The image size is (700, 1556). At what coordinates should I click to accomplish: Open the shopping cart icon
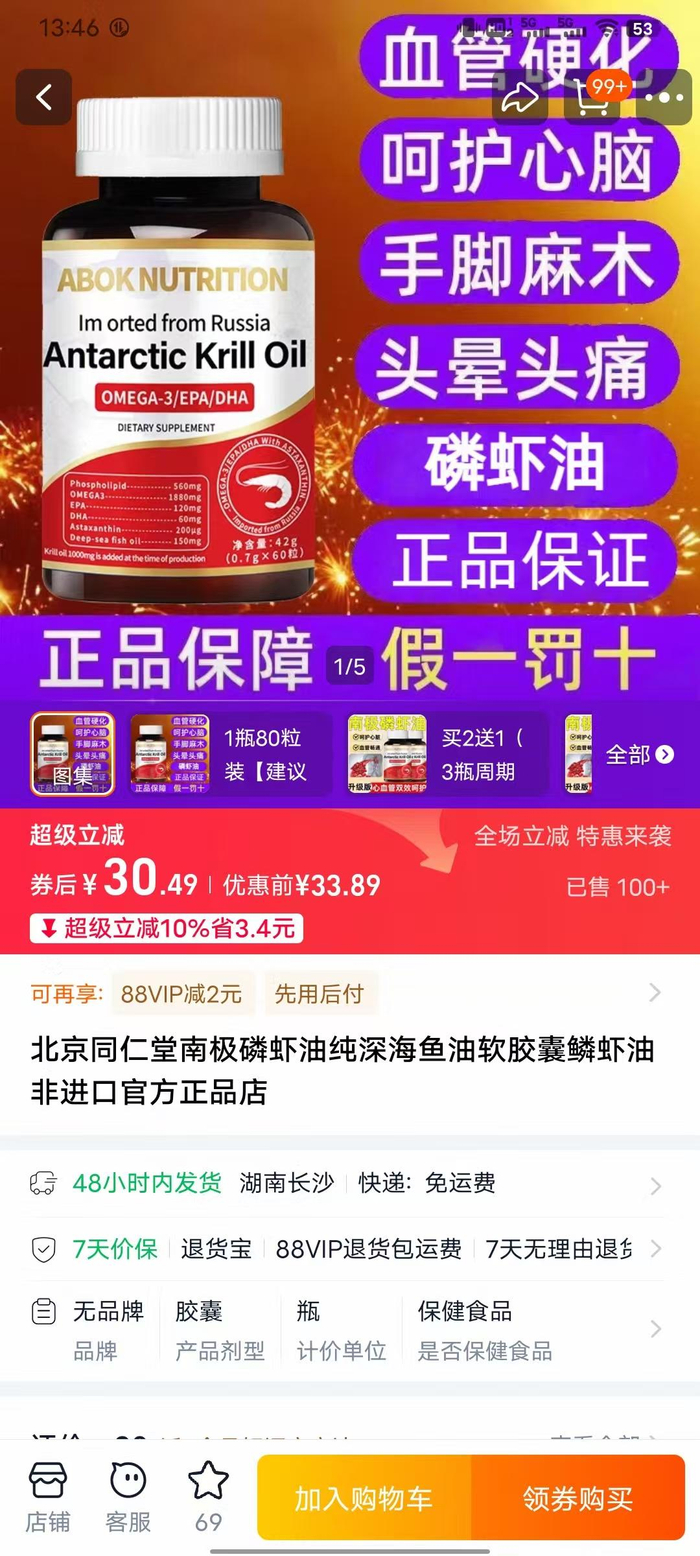click(x=592, y=97)
